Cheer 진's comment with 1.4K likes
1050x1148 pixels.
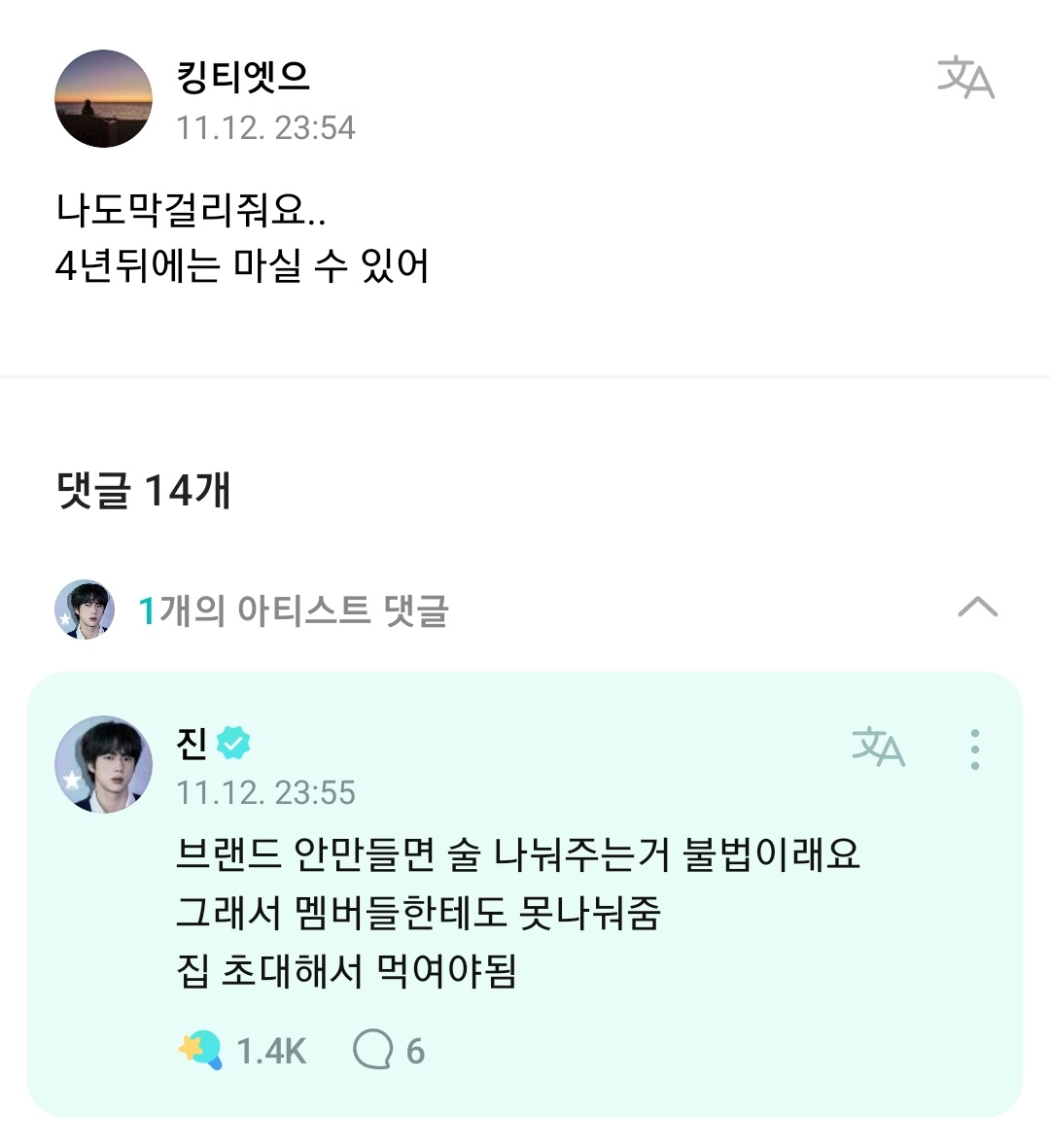201,1050
